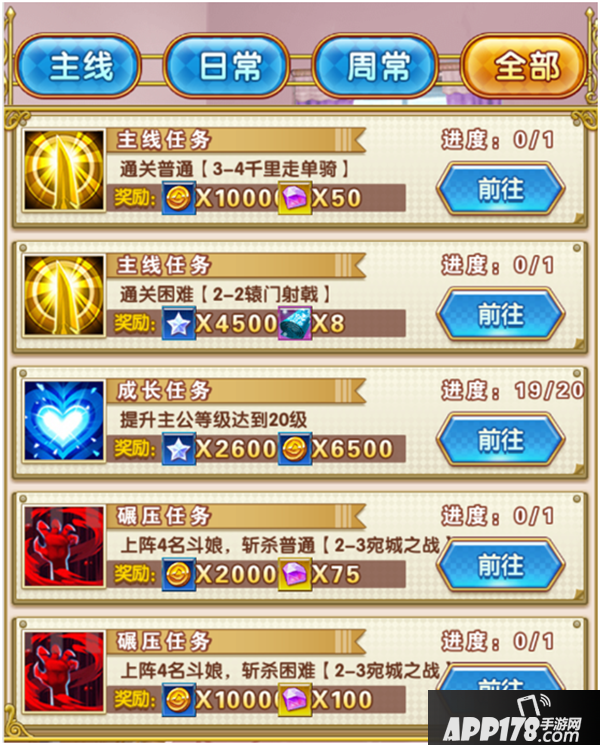
Task: Select the 全部 tab
Action: [526, 68]
